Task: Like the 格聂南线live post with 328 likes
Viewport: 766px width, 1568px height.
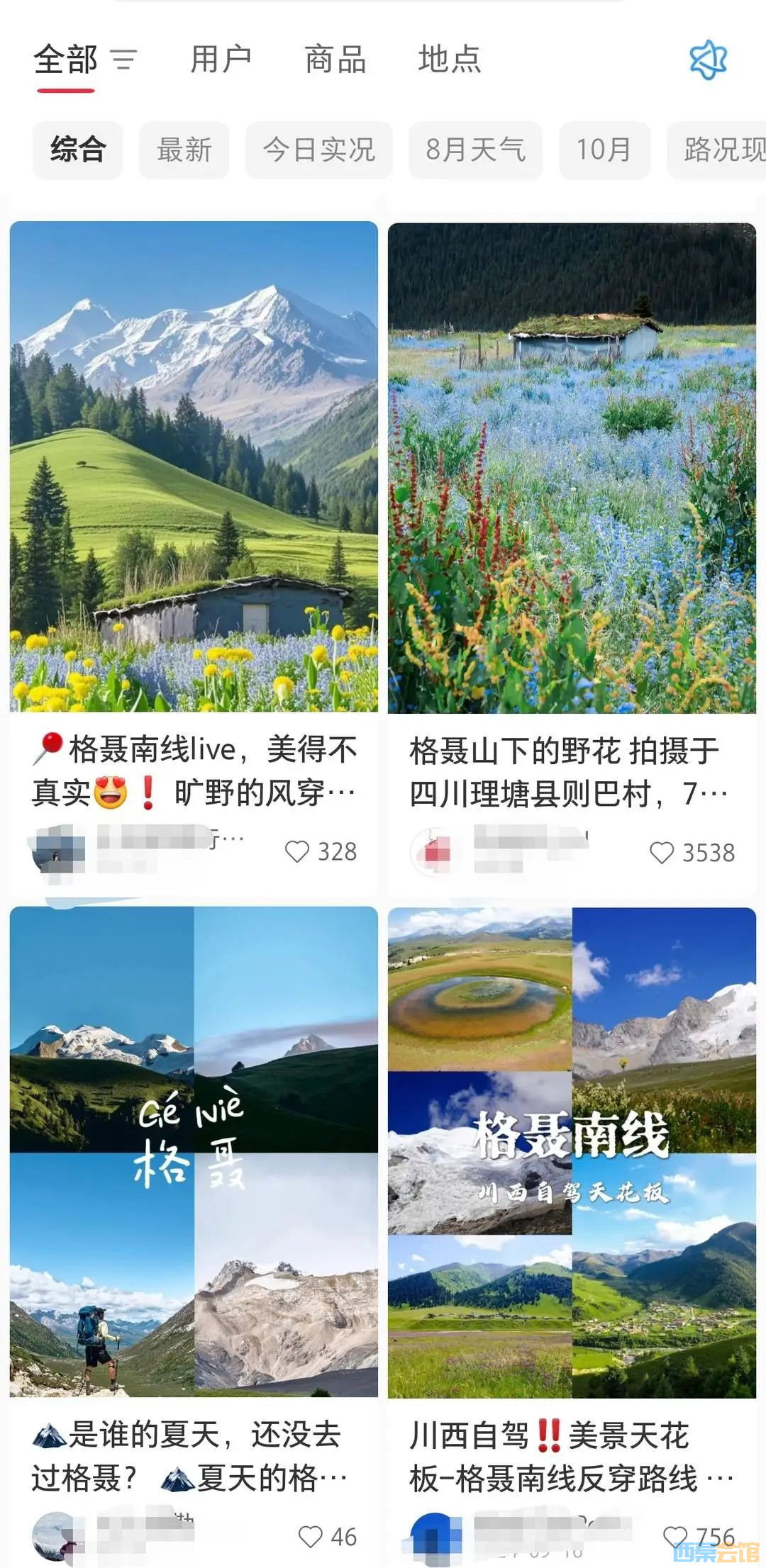Action: (297, 851)
